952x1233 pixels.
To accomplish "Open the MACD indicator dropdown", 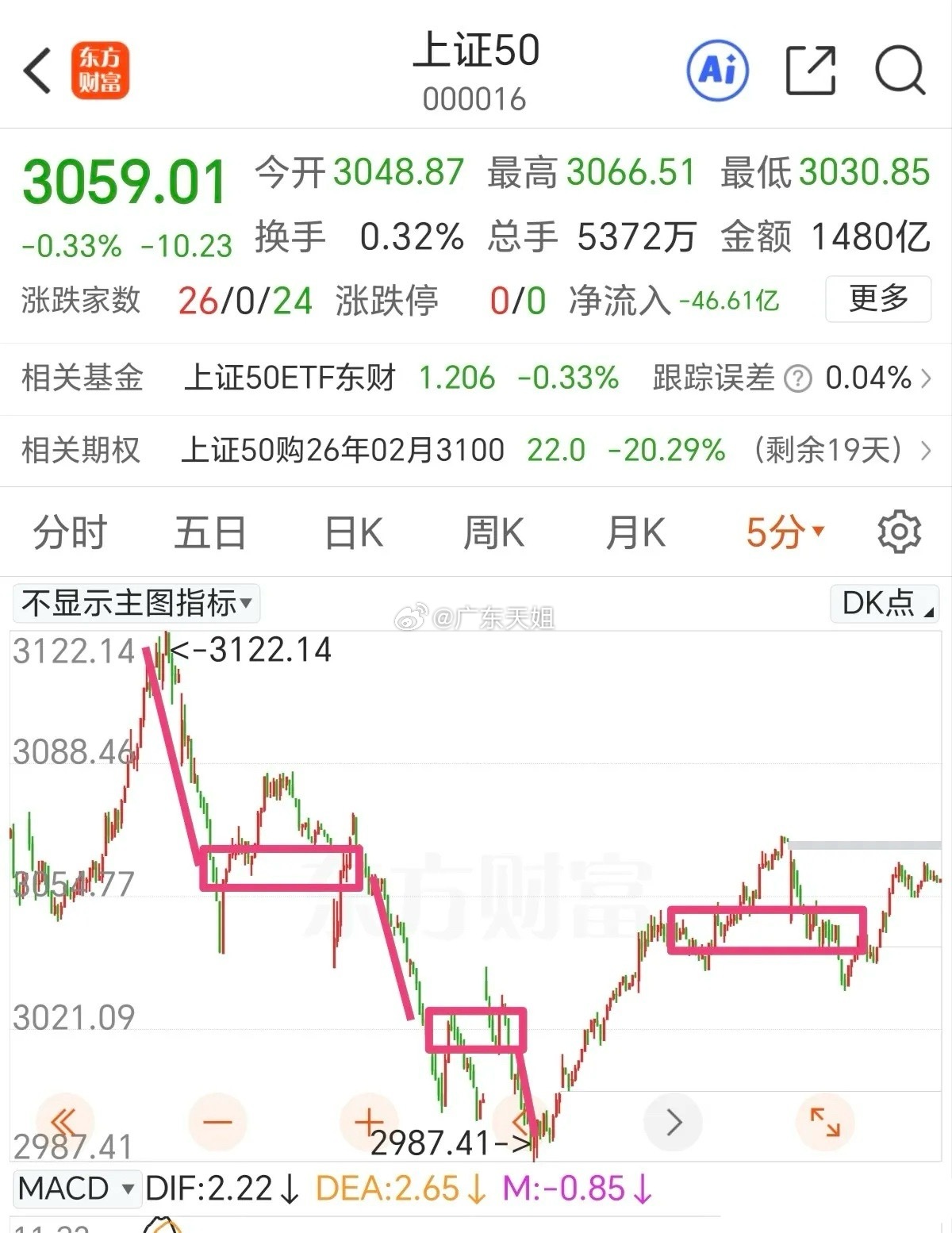I will pos(77,1189).
